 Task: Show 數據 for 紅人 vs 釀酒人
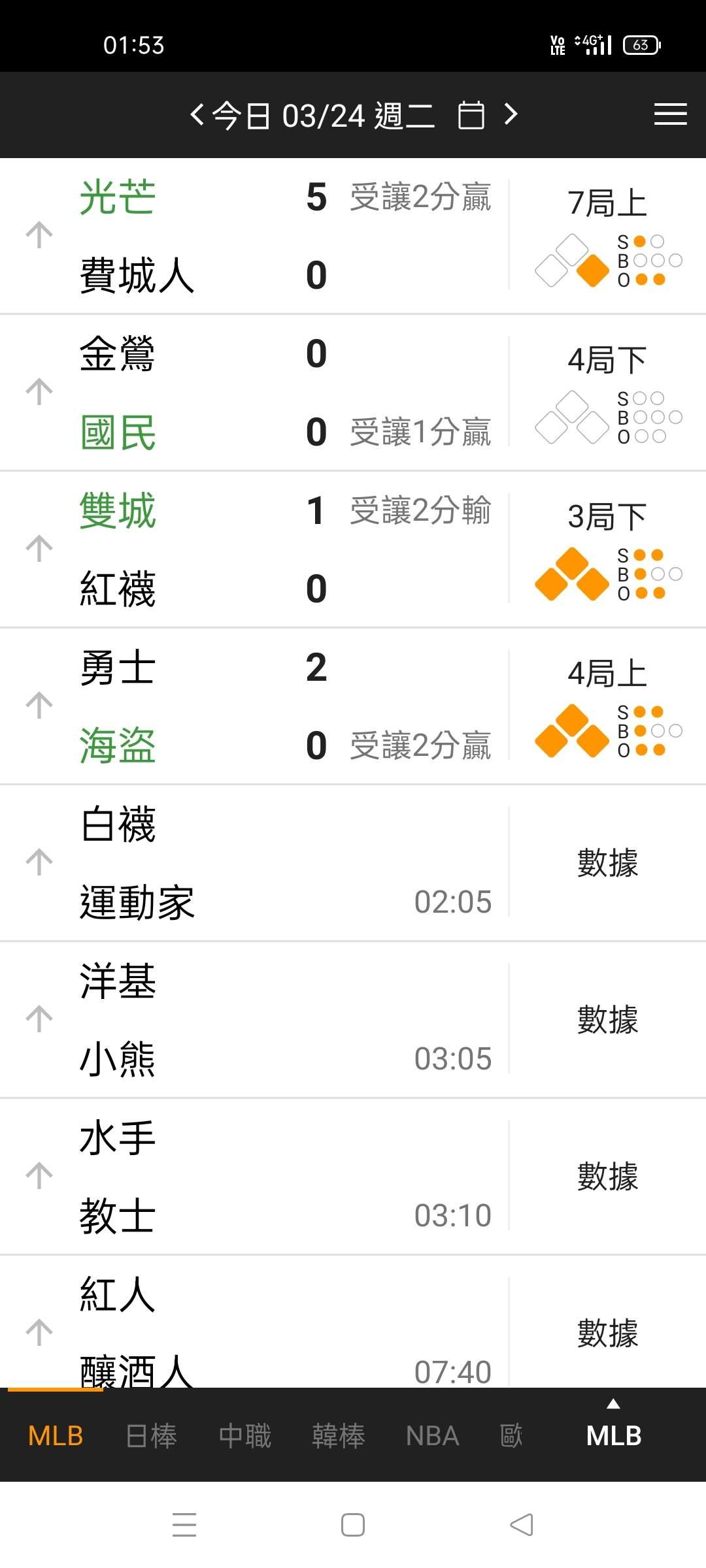(607, 1333)
